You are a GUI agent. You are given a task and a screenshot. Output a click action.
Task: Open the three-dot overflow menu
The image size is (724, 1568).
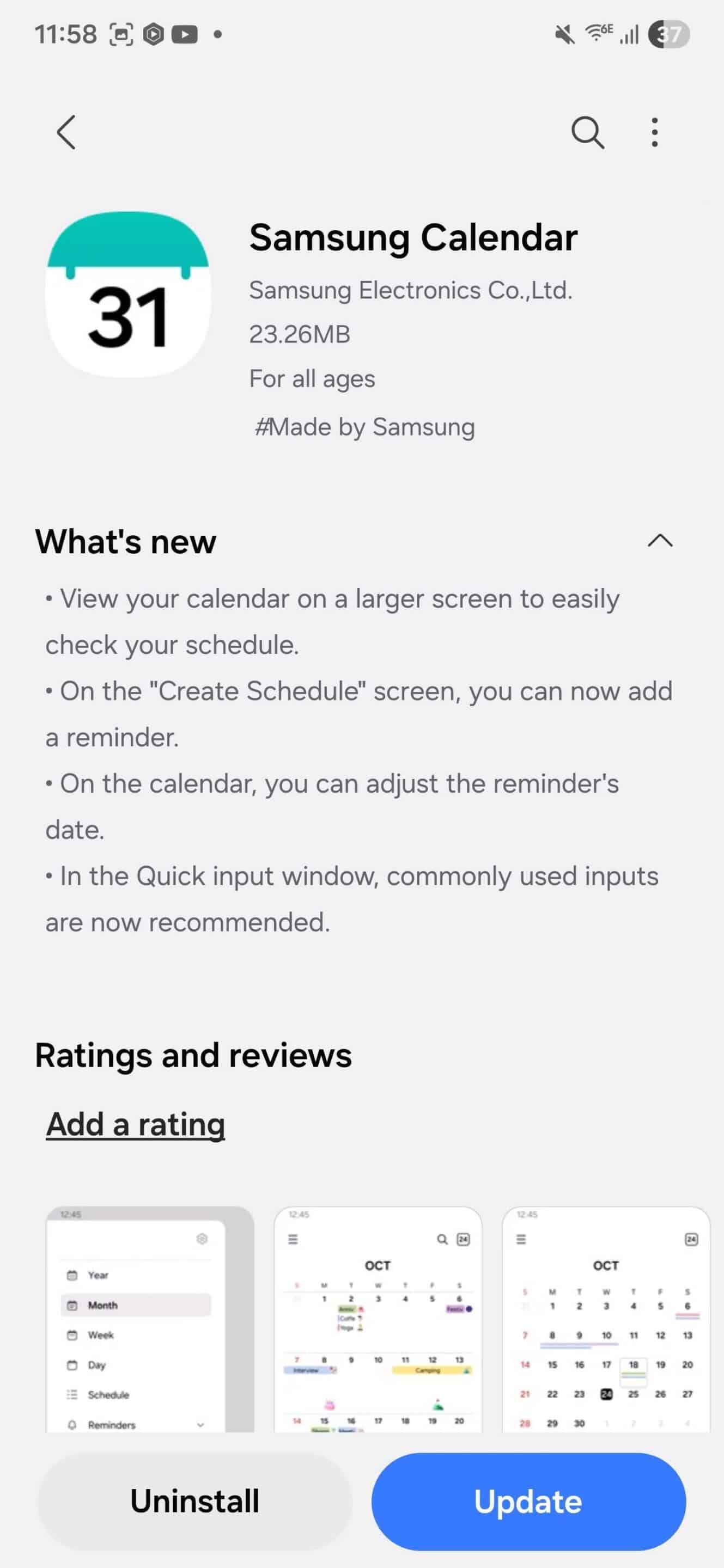click(x=655, y=132)
